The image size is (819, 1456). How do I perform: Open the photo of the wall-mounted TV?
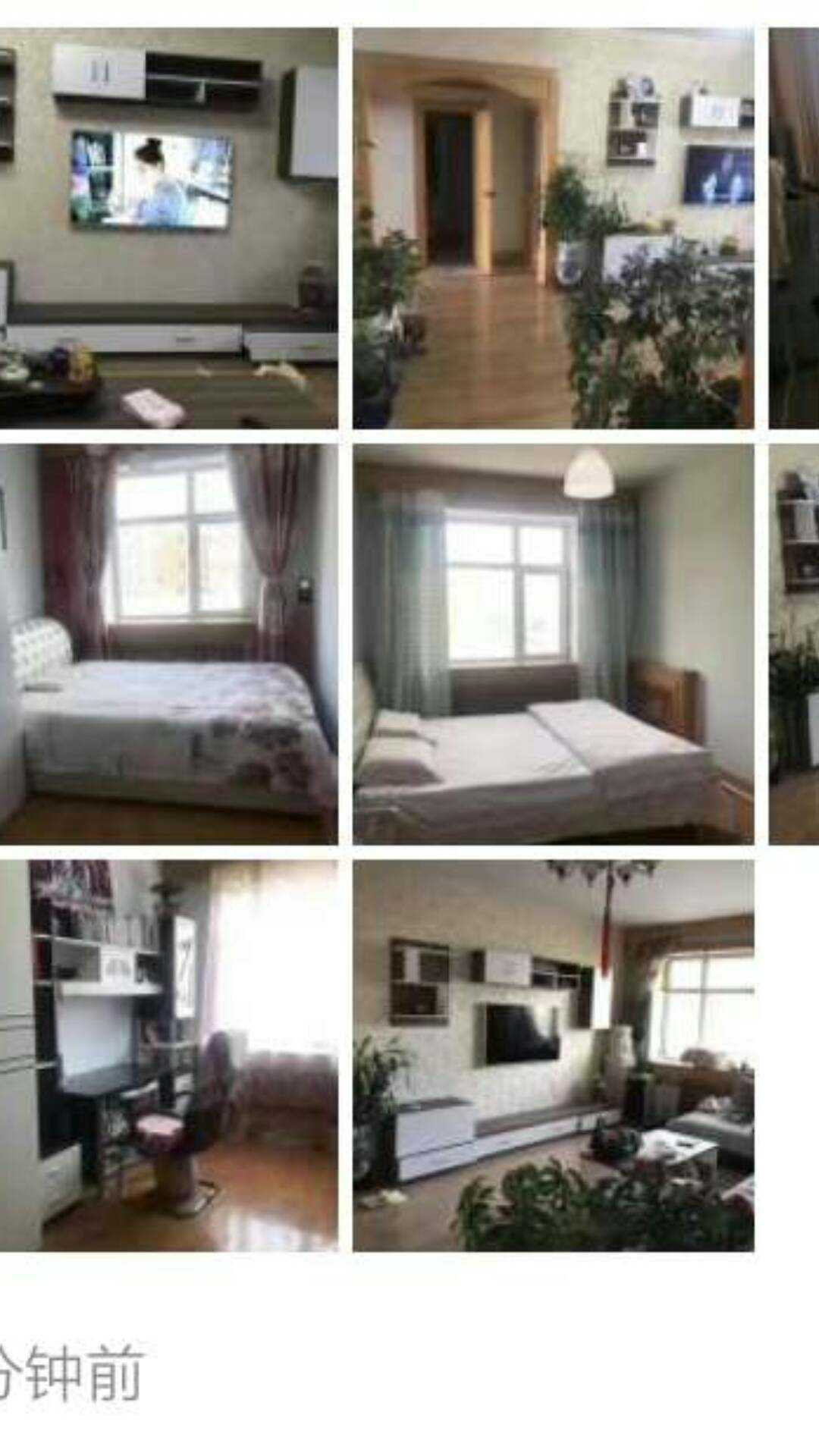coord(168,227)
